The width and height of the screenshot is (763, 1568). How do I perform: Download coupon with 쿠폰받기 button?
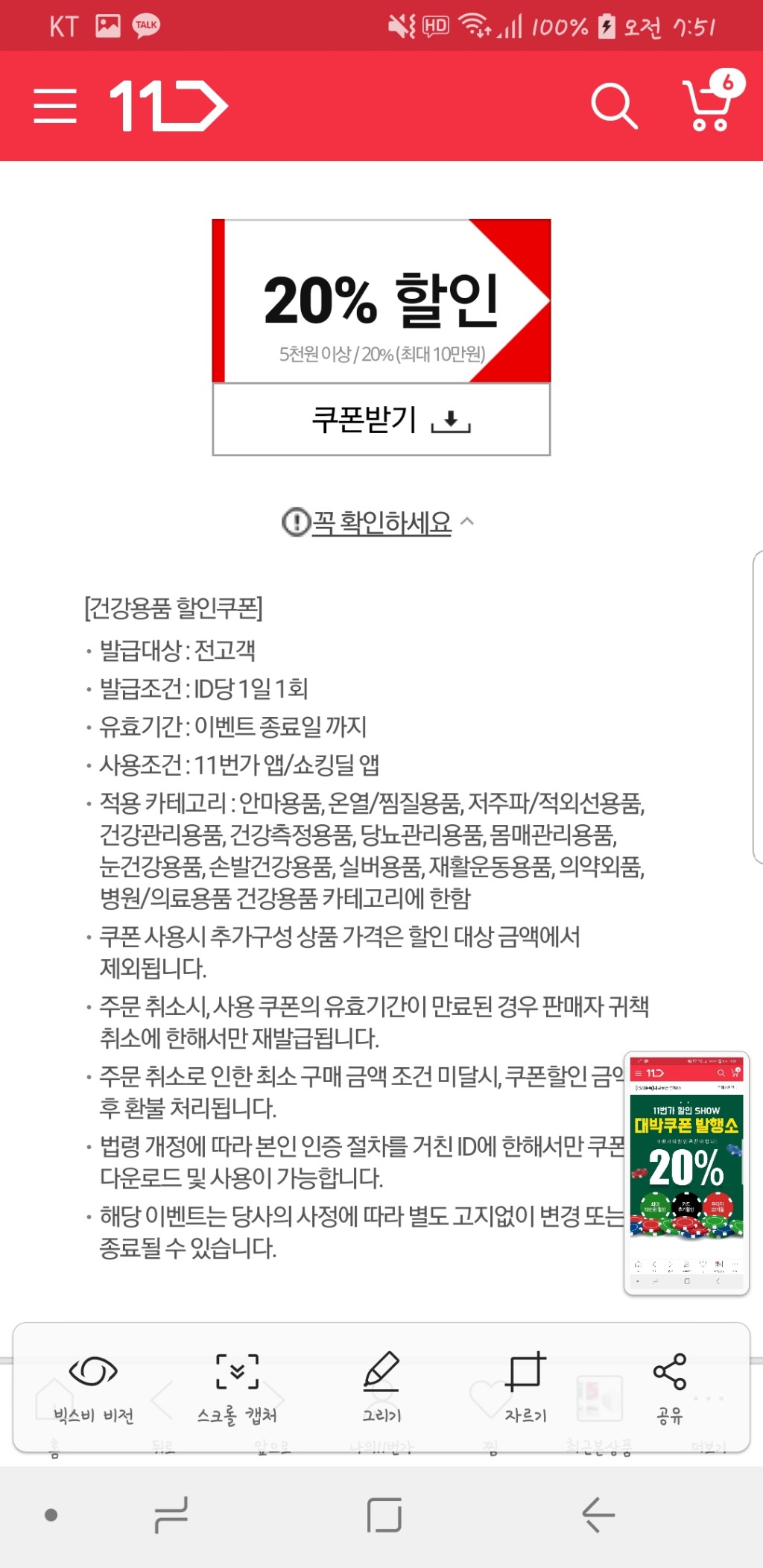(381, 420)
